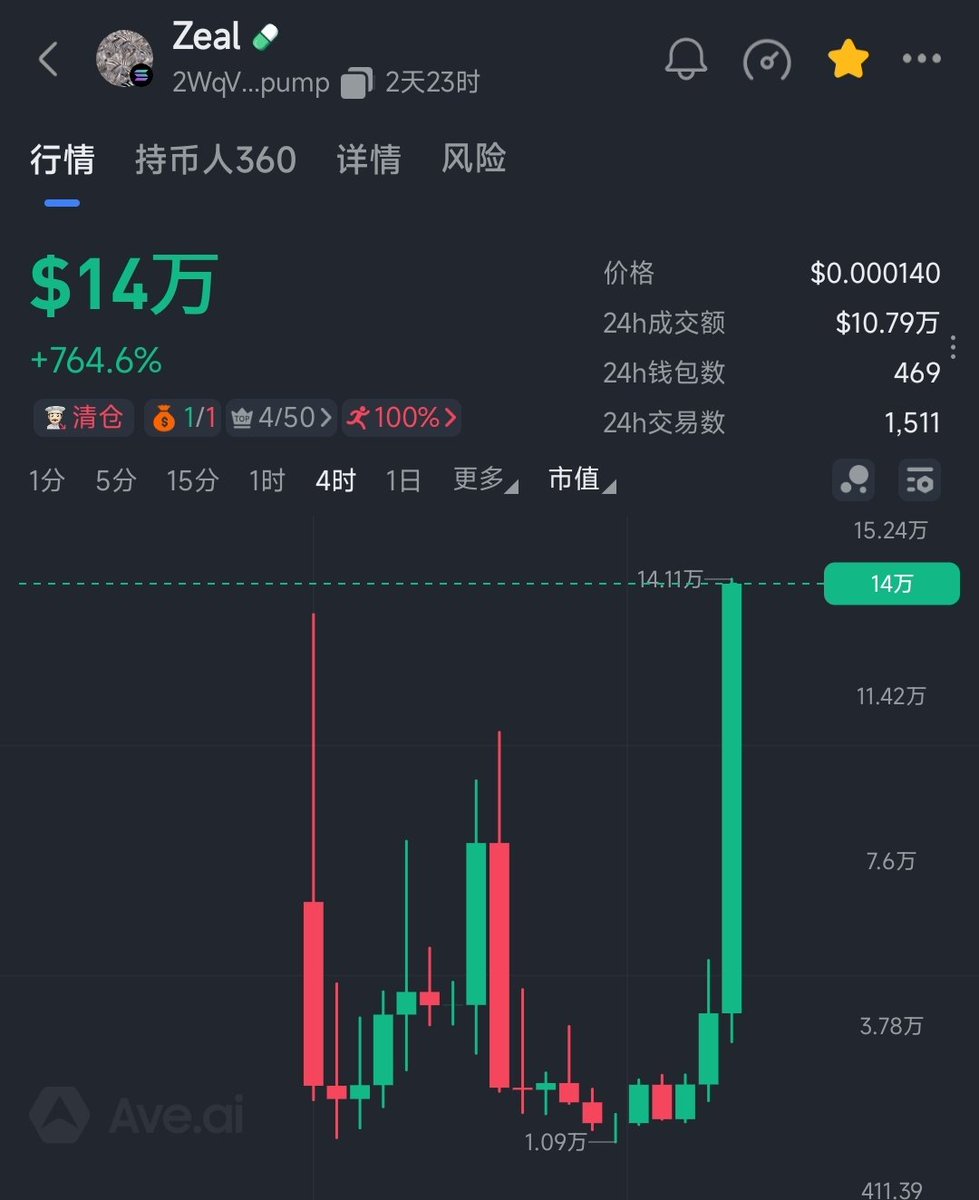The width and height of the screenshot is (979, 1200).
Task: Select the 5分 chart interval
Action: (x=116, y=481)
